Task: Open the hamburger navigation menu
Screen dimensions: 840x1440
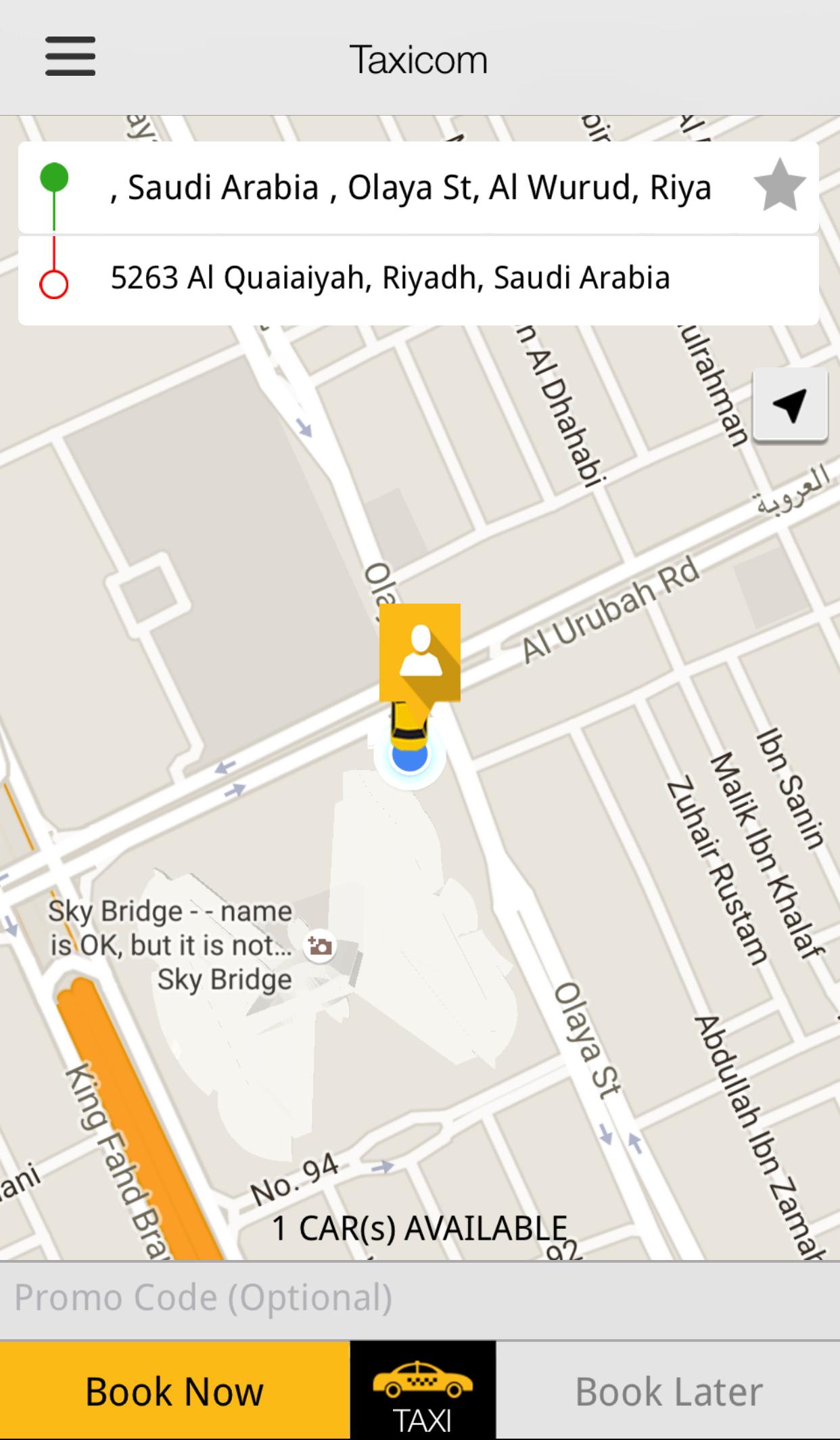Action: tap(70, 57)
